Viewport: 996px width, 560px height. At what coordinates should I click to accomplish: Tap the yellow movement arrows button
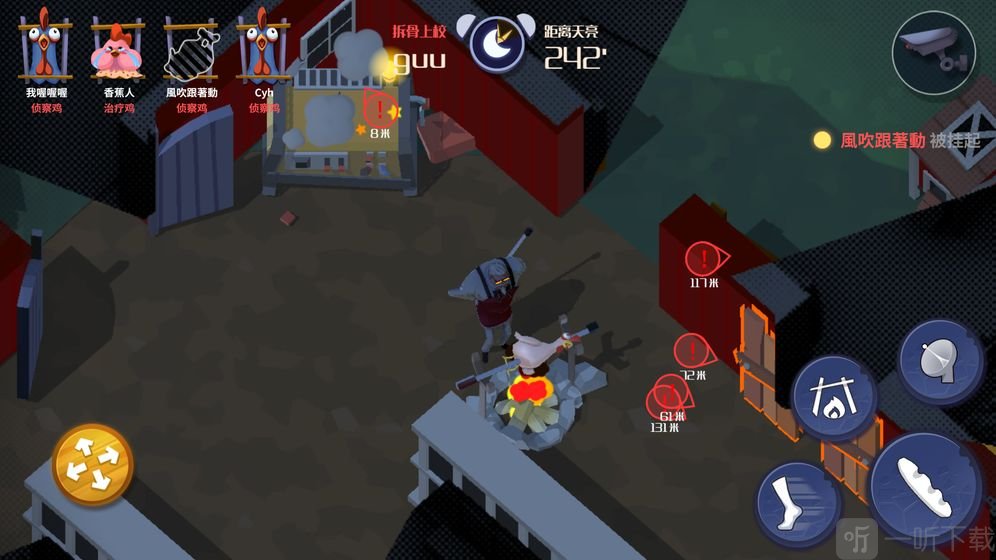(x=93, y=464)
